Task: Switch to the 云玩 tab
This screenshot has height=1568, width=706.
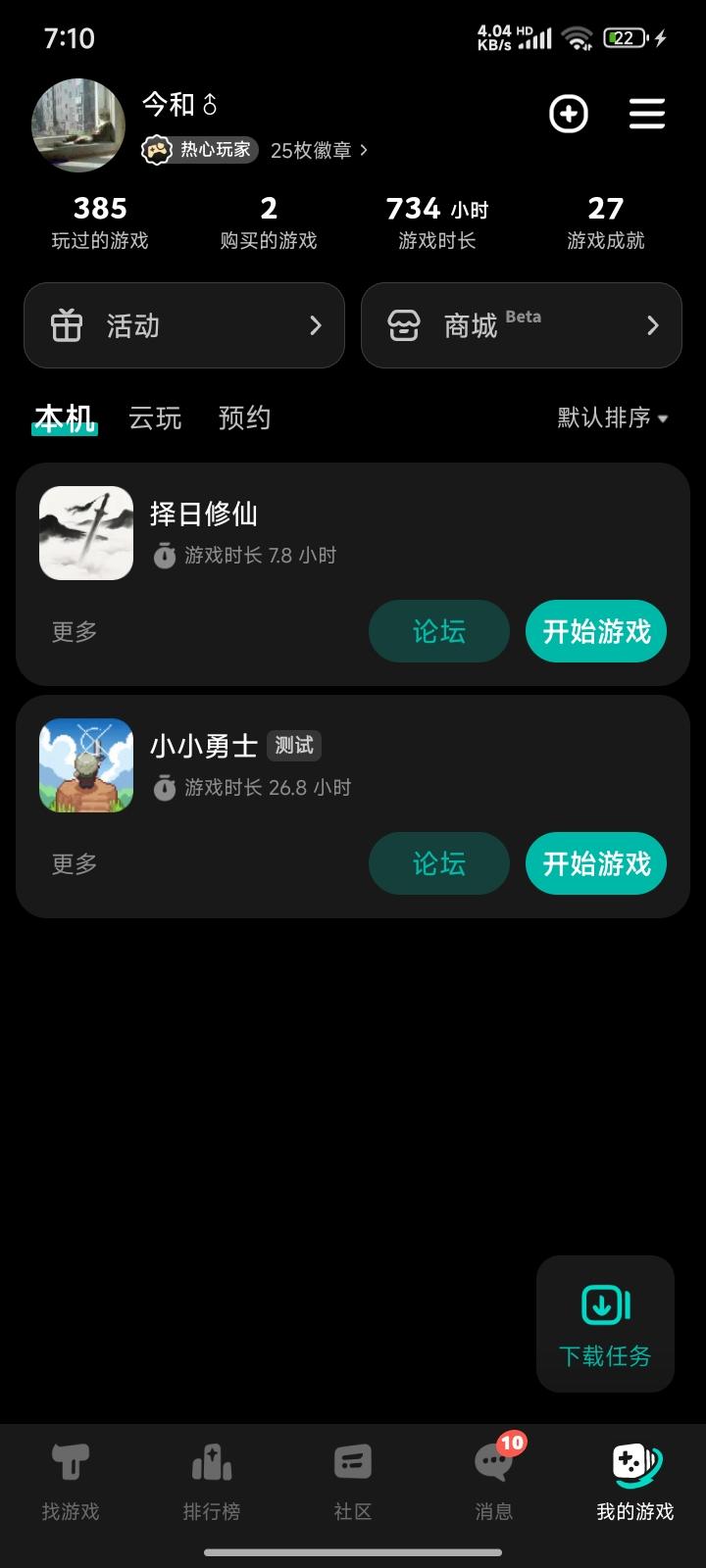Action: [154, 418]
